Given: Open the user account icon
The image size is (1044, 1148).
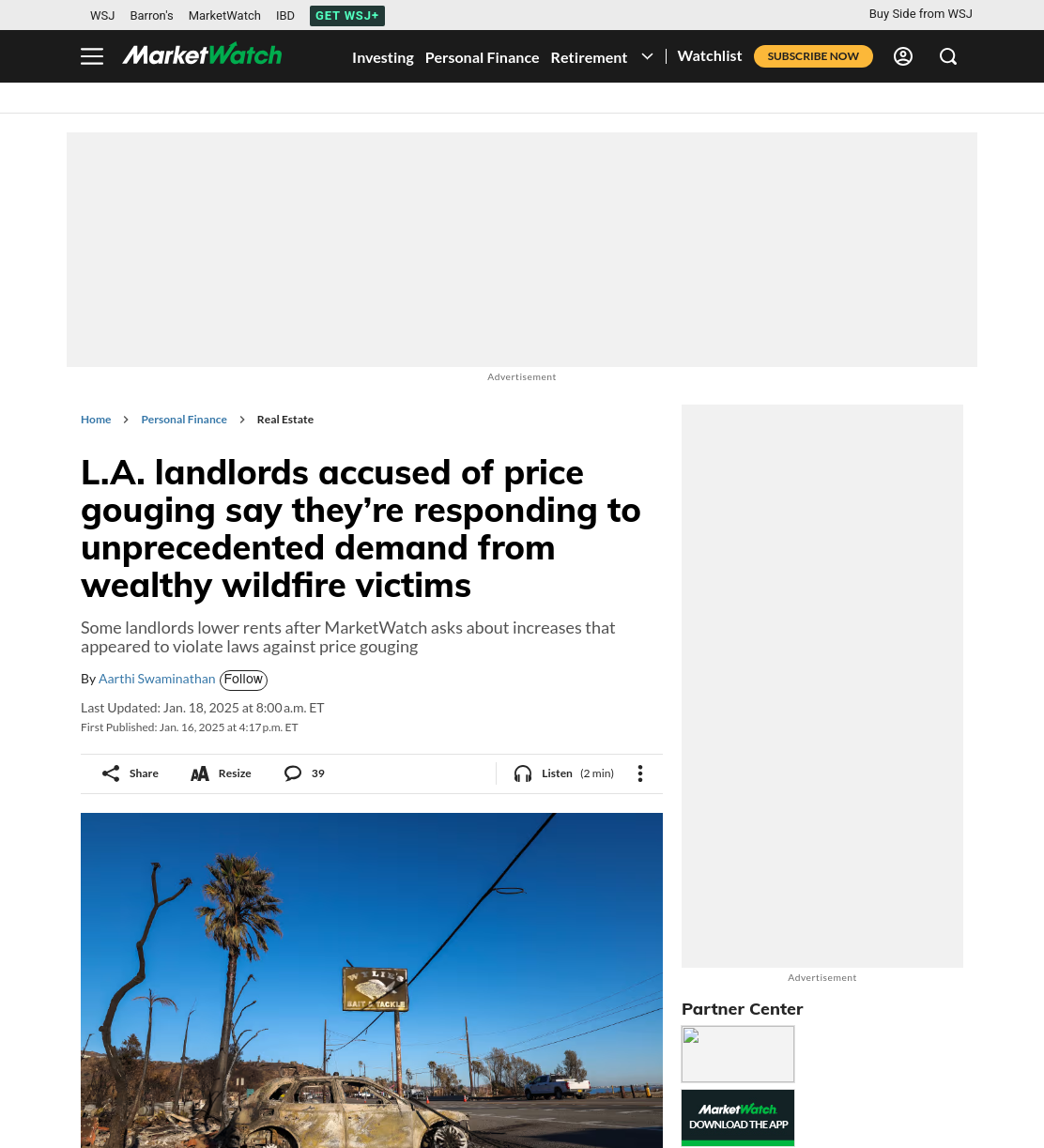Looking at the screenshot, I should pyautogui.click(x=903, y=56).
